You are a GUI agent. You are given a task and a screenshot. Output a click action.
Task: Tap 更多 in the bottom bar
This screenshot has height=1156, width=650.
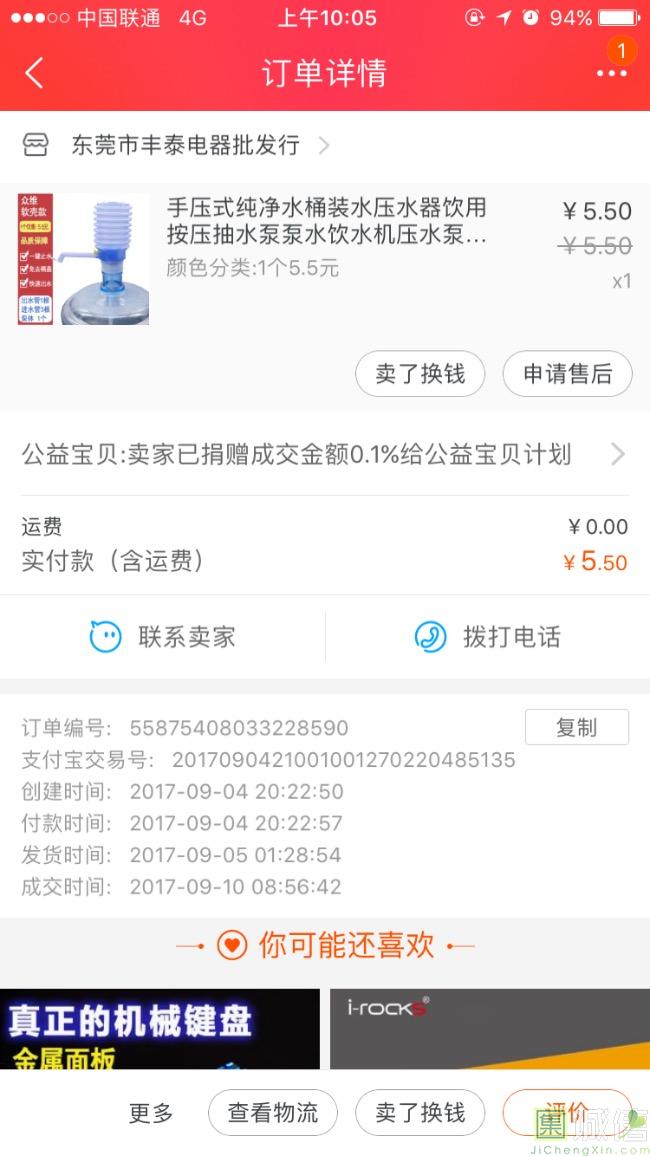(151, 1113)
